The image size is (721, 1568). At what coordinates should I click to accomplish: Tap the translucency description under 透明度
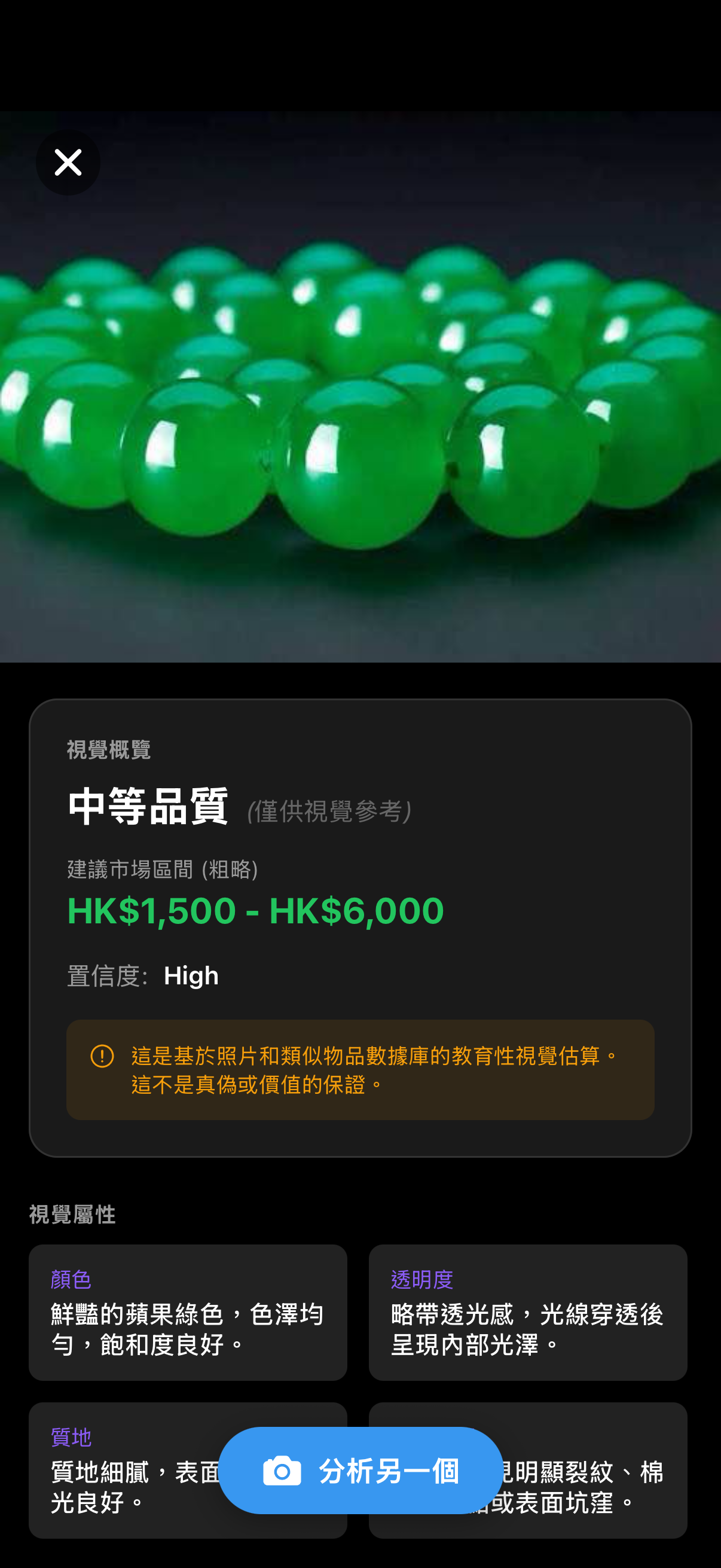[526, 1329]
